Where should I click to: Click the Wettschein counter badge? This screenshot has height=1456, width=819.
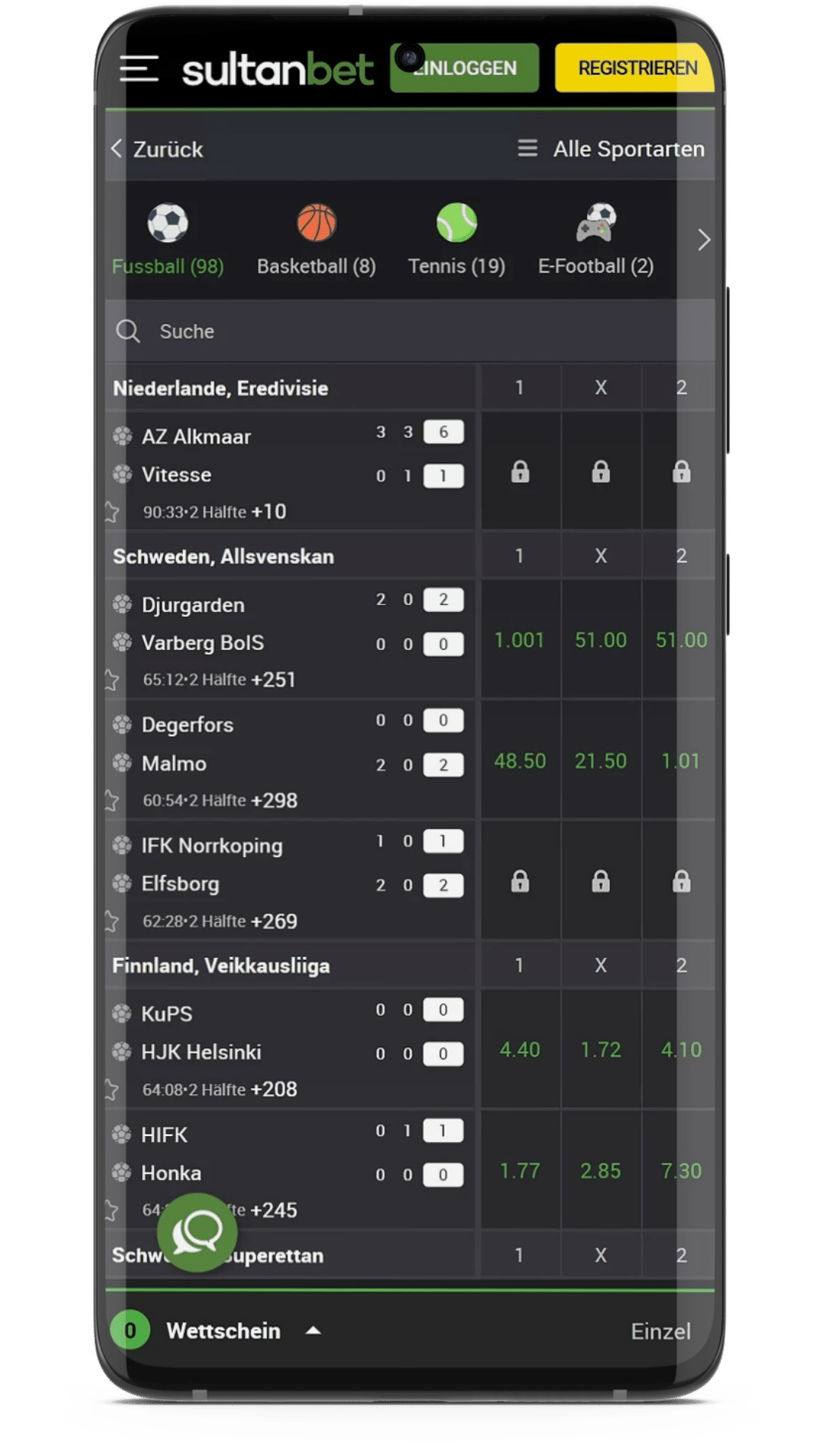pos(132,1330)
